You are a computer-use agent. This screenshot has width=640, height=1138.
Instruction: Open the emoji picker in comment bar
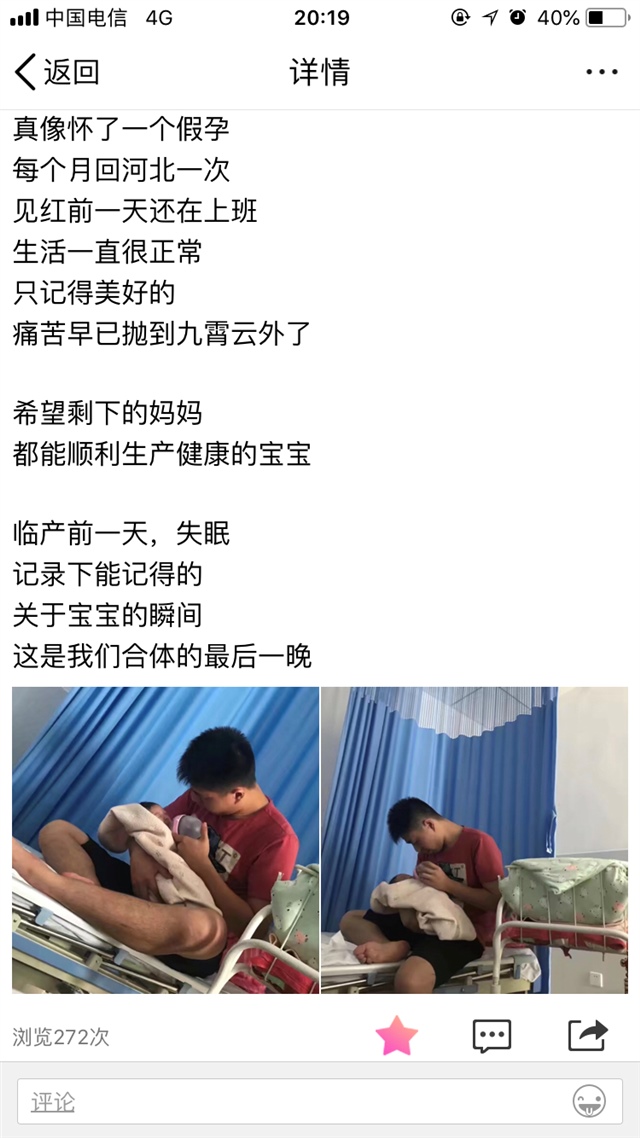[589, 1101]
